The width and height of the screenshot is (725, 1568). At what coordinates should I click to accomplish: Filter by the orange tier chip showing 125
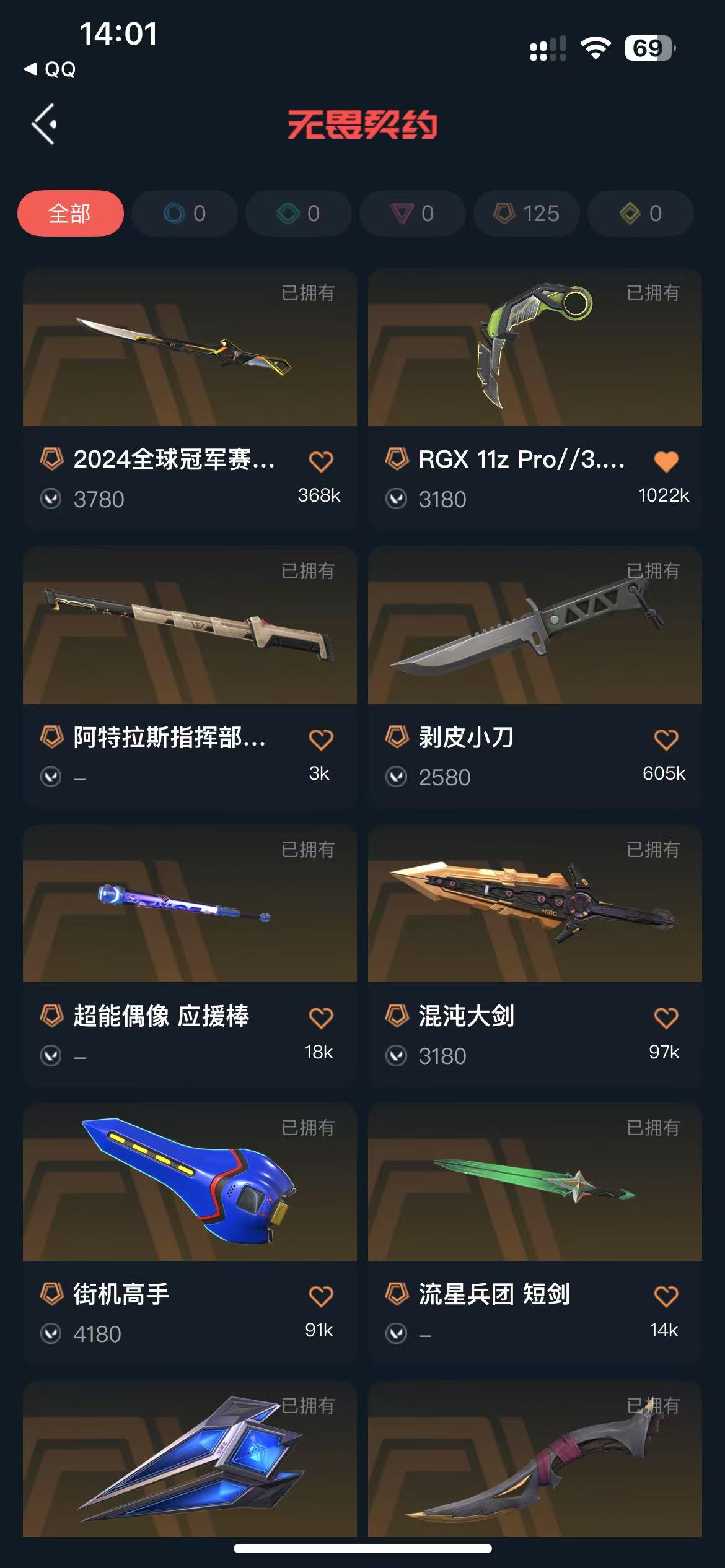click(527, 214)
